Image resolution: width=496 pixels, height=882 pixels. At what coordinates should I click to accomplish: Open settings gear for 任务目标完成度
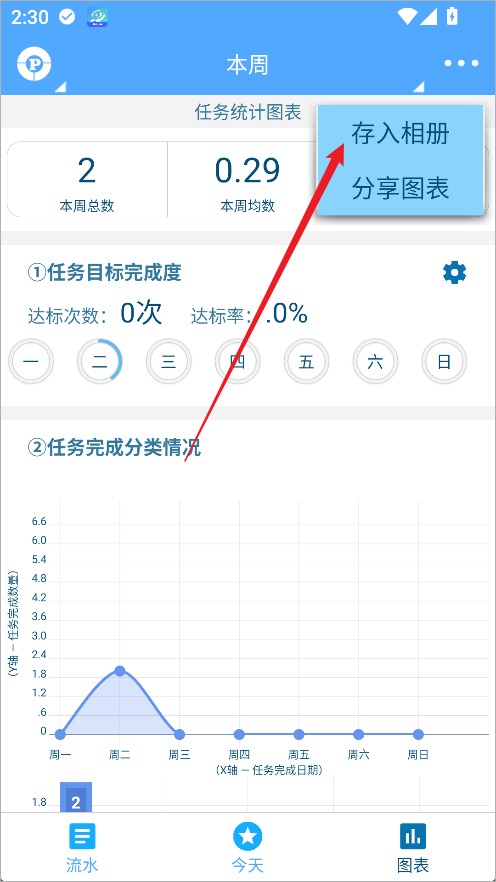tap(454, 273)
